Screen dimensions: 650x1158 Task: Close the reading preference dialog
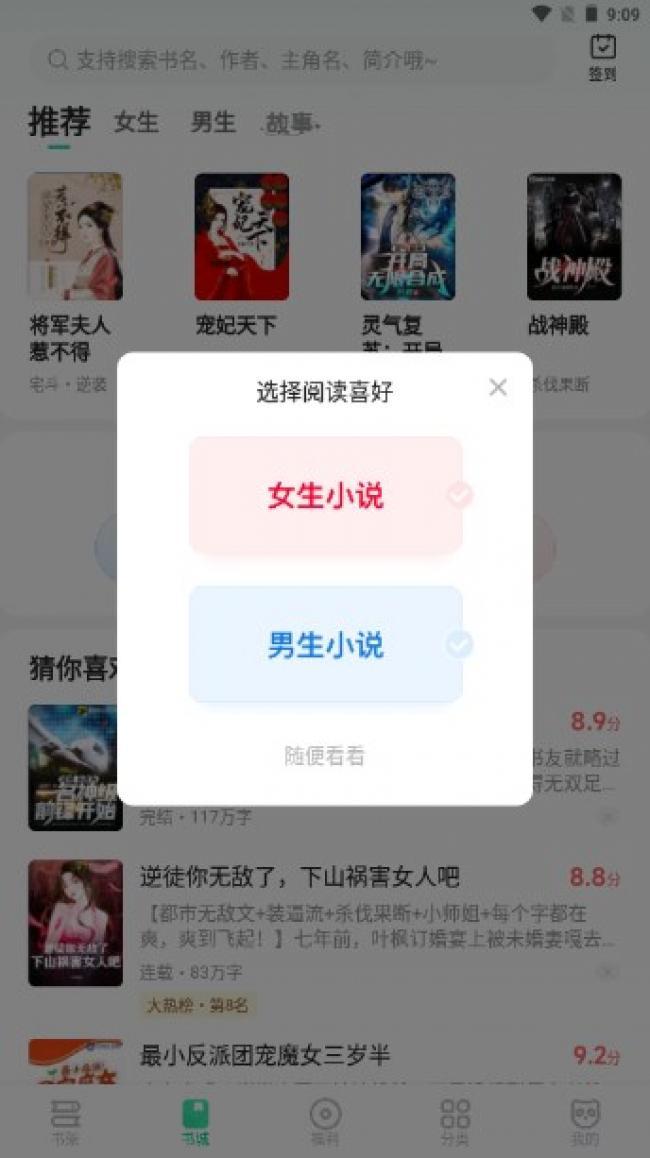(x=498, y=388)
